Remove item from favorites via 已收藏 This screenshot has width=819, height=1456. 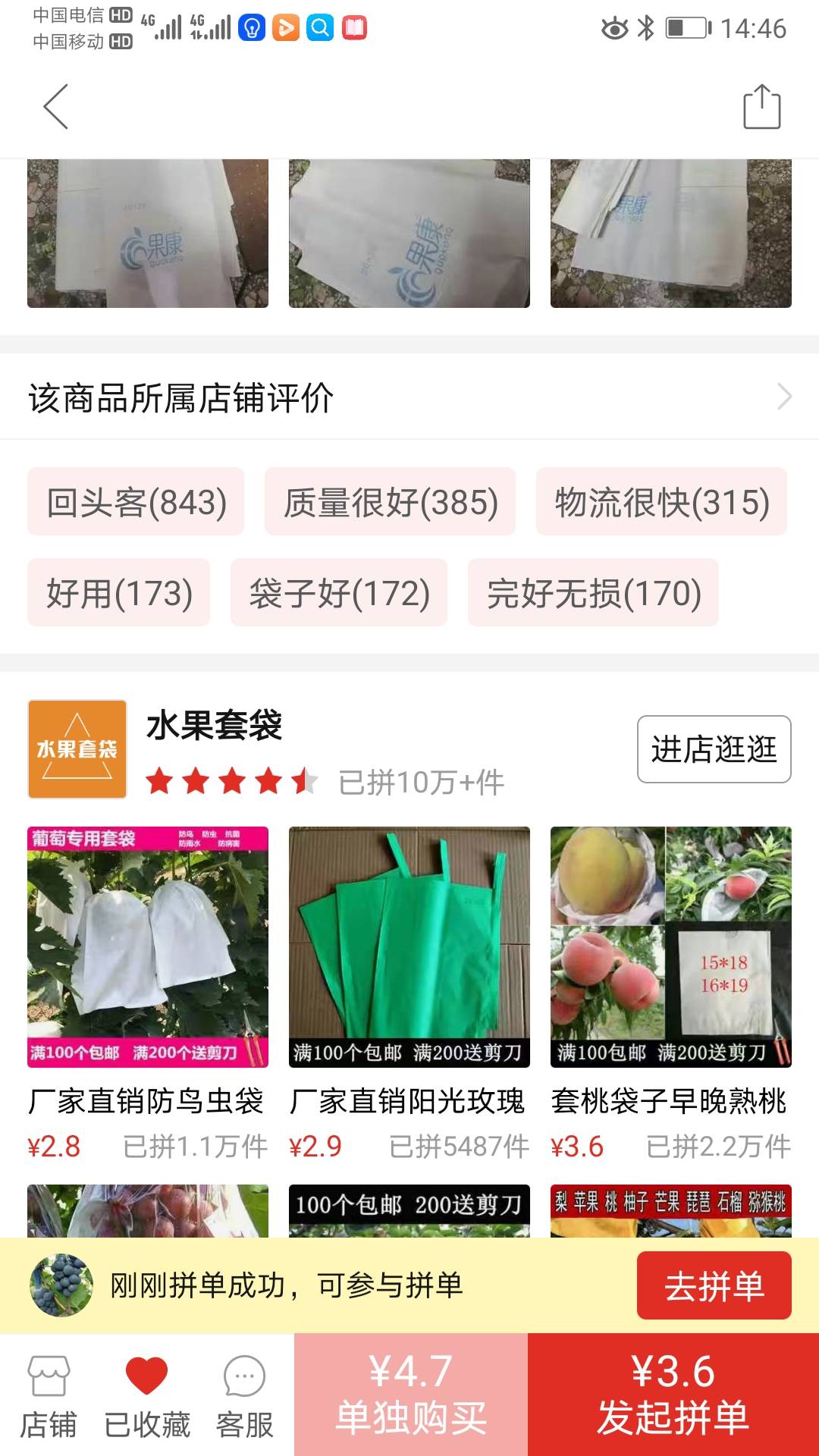[x=146, y=1395]
